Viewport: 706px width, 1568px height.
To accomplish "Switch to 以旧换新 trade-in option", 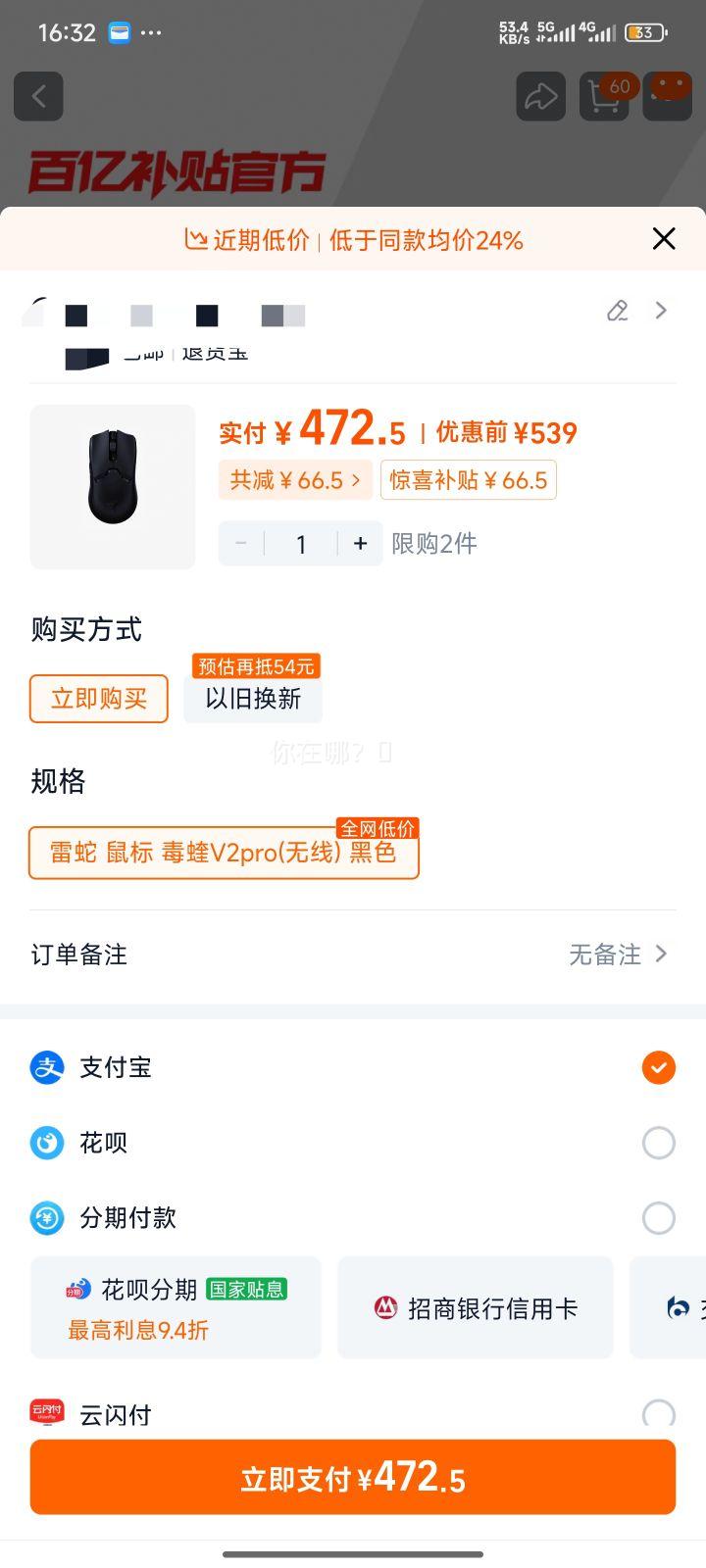I will [252, 699].
